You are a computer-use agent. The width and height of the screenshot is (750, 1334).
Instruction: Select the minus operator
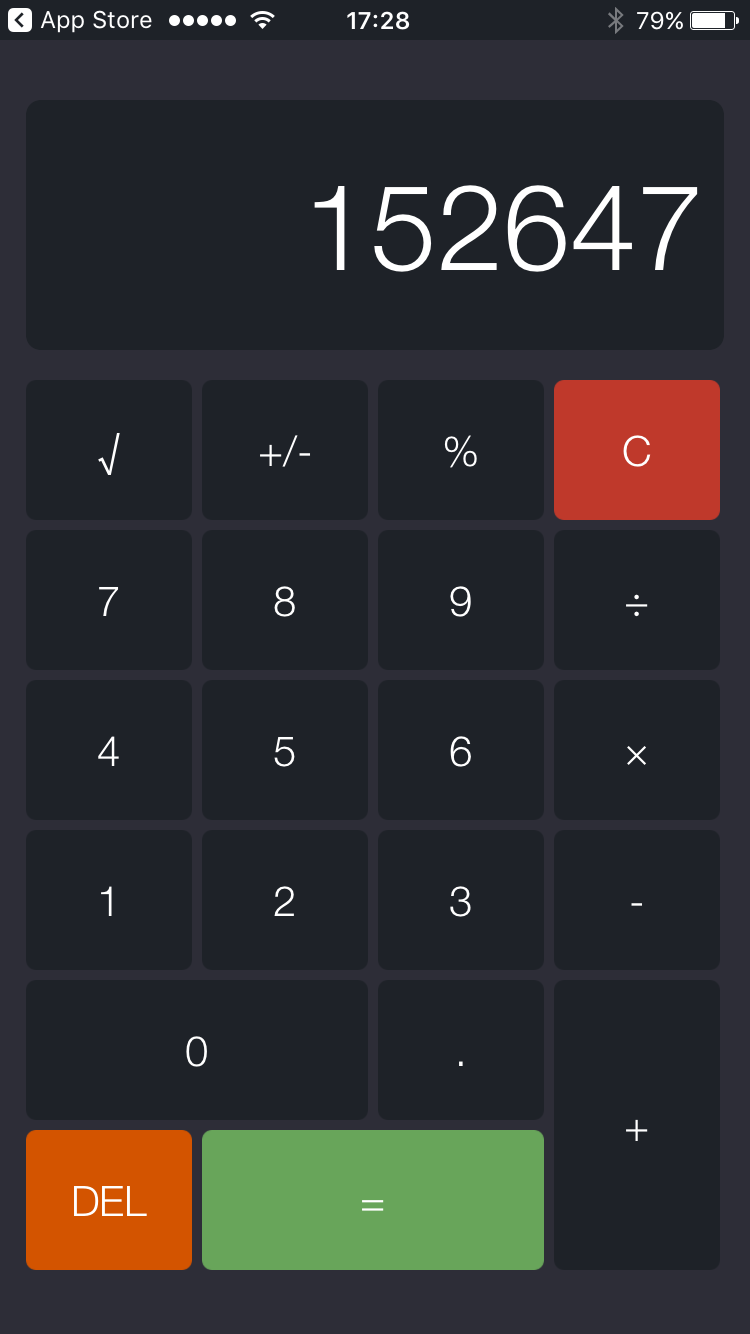[x=637, y=900]
